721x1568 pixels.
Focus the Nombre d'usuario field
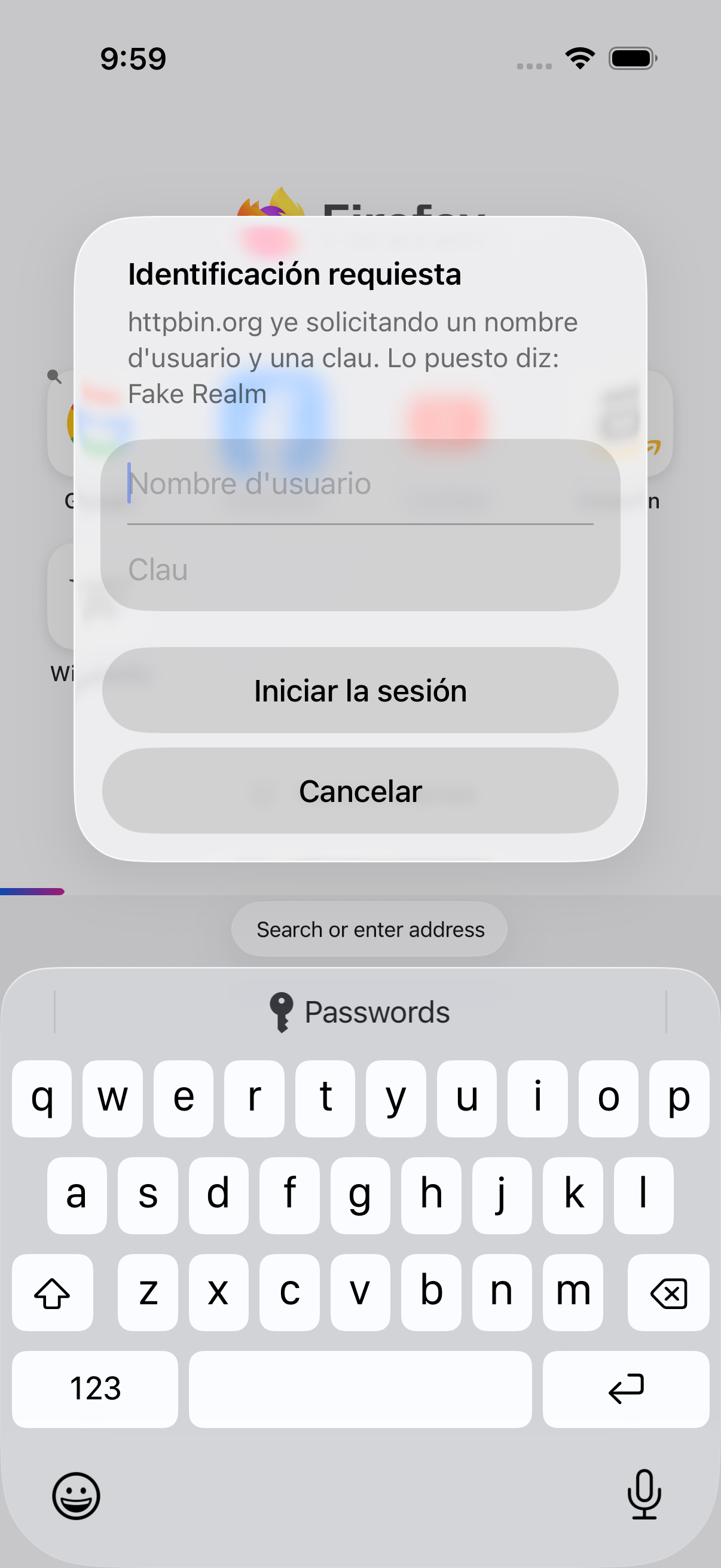tap(360, 483)
